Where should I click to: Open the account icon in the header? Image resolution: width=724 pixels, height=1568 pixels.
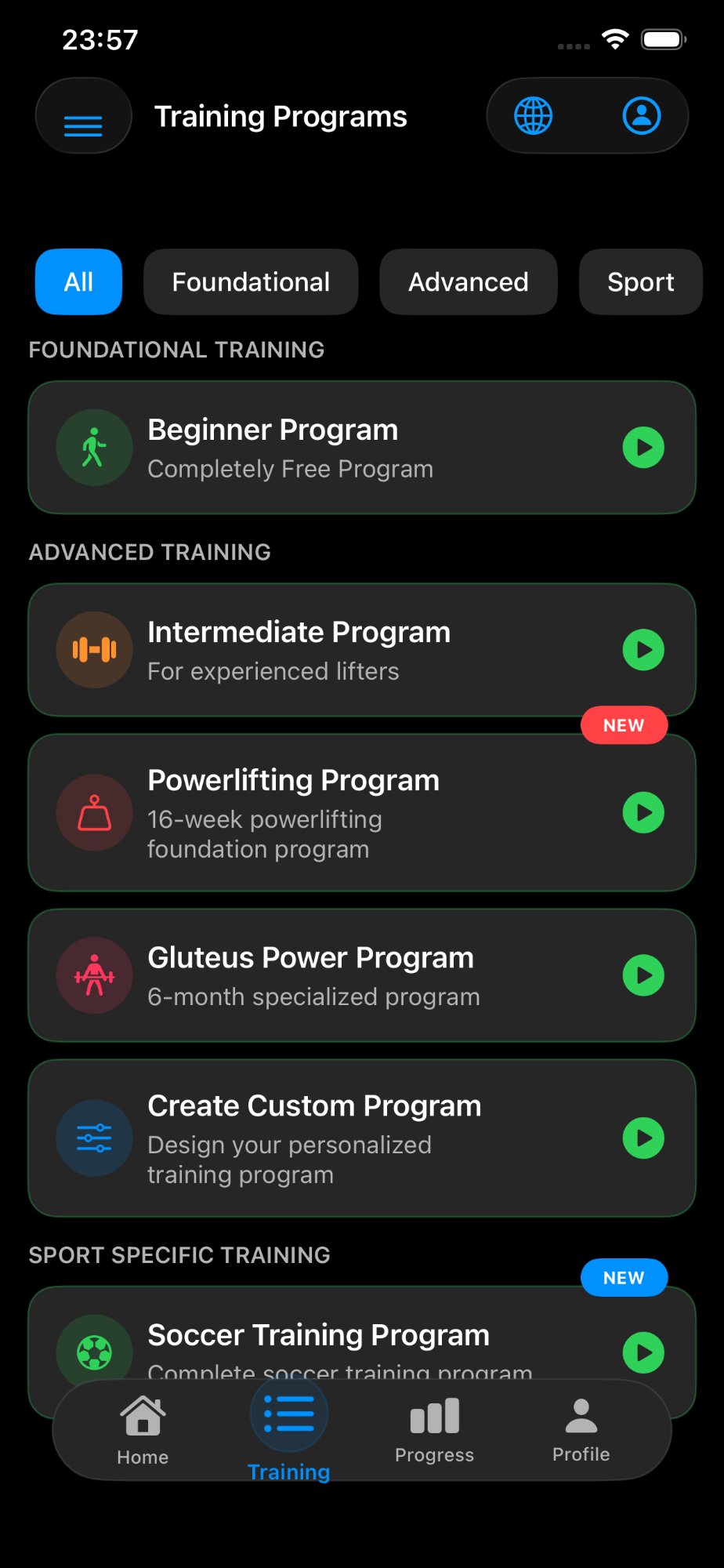point(641,115)
